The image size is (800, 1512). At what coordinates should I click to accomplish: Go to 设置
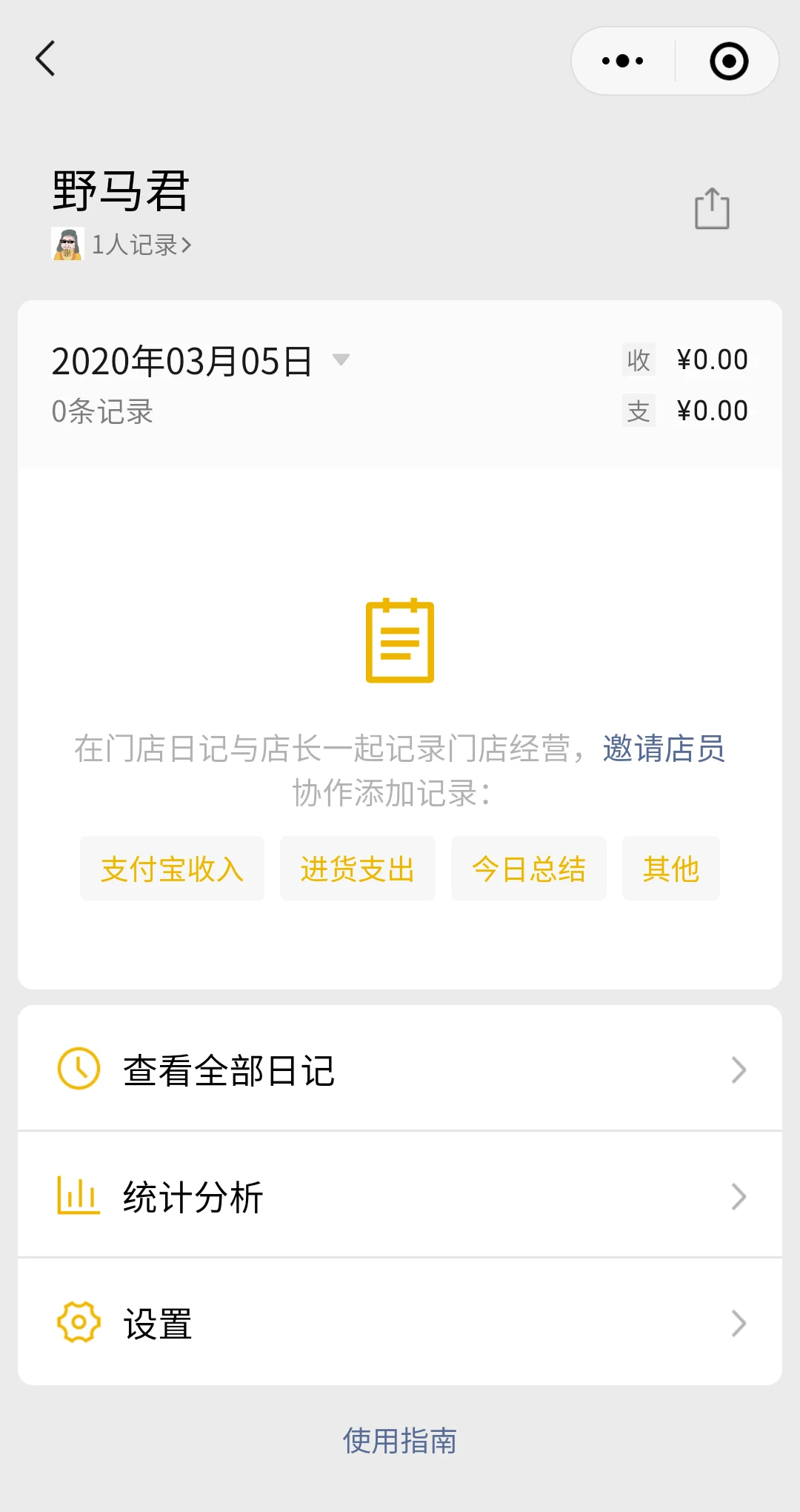[400, 1323]
